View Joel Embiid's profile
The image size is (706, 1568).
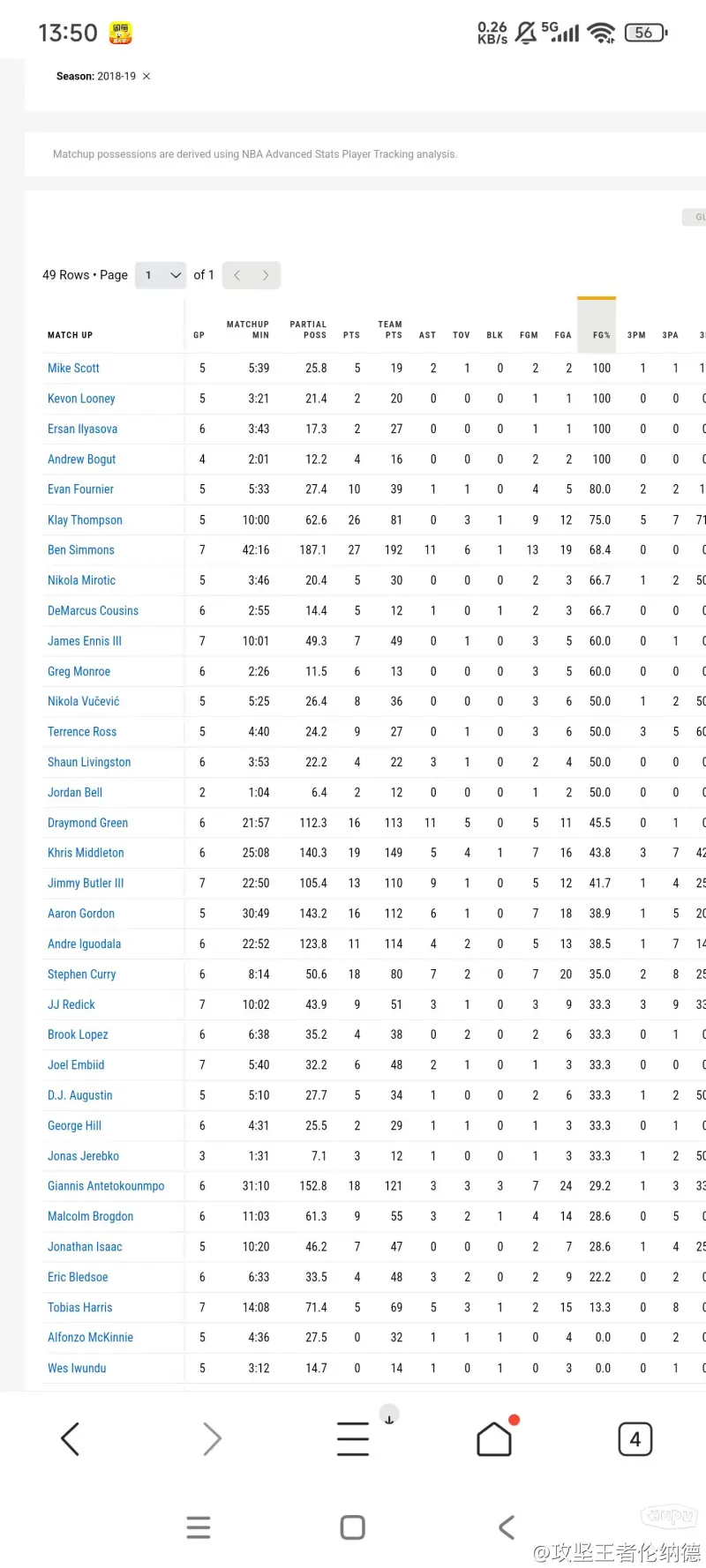click(76, 1065)
